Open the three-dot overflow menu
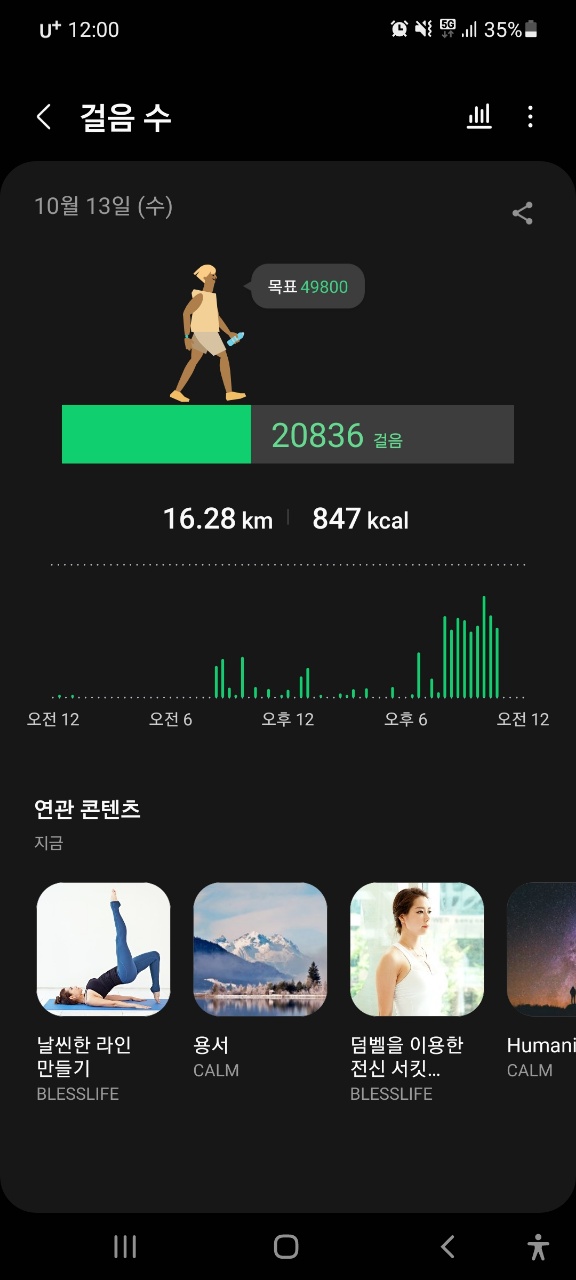This screenshot has height=1280, width=576. [530, 117]
